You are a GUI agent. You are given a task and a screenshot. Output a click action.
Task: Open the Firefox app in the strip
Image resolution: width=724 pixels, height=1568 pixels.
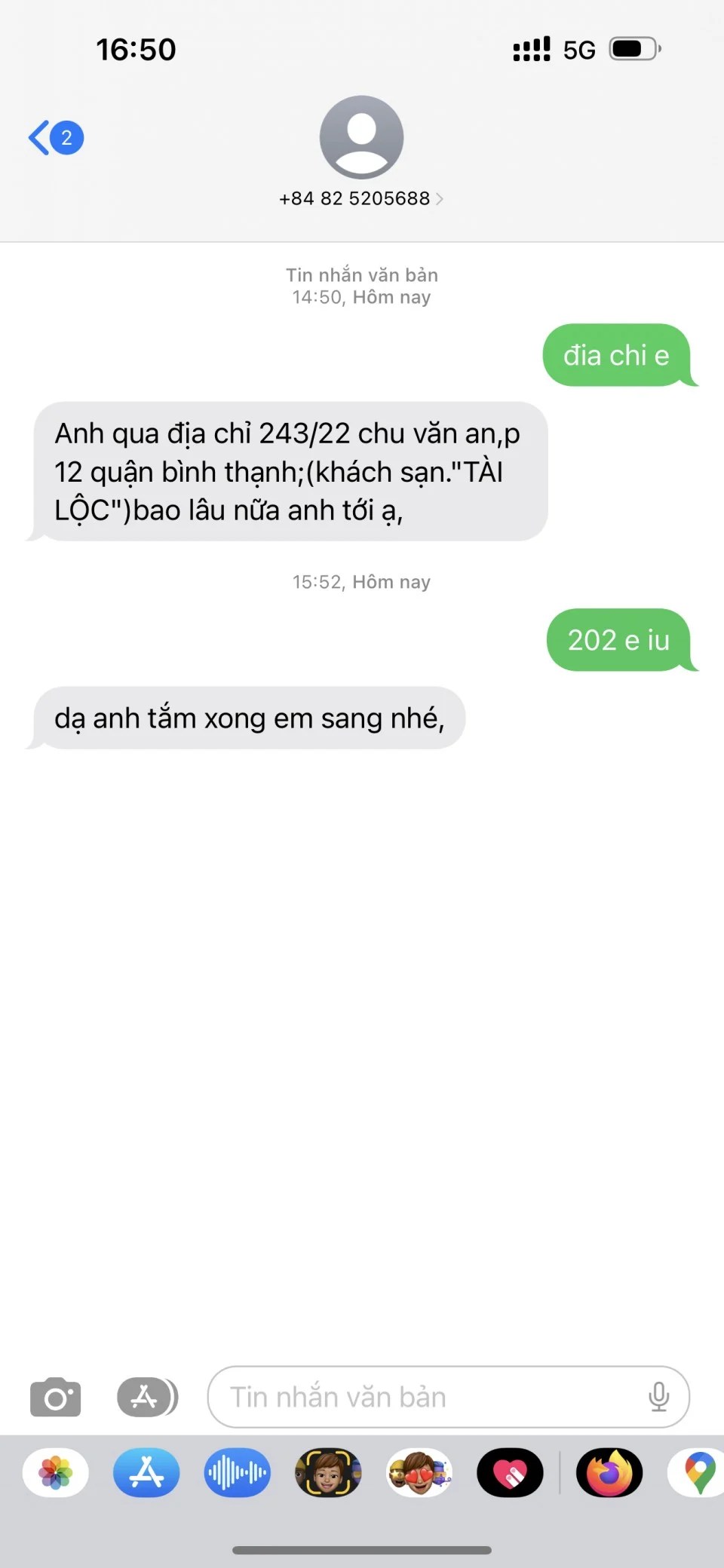point(609,1472)
